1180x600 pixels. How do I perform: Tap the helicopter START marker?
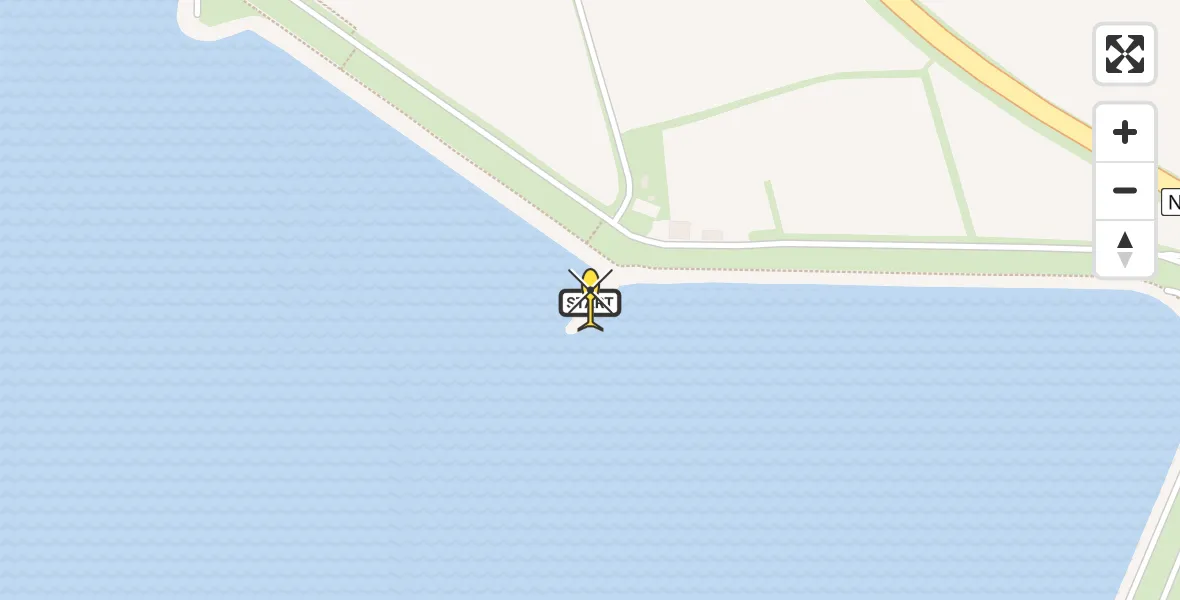click(590, 301)
